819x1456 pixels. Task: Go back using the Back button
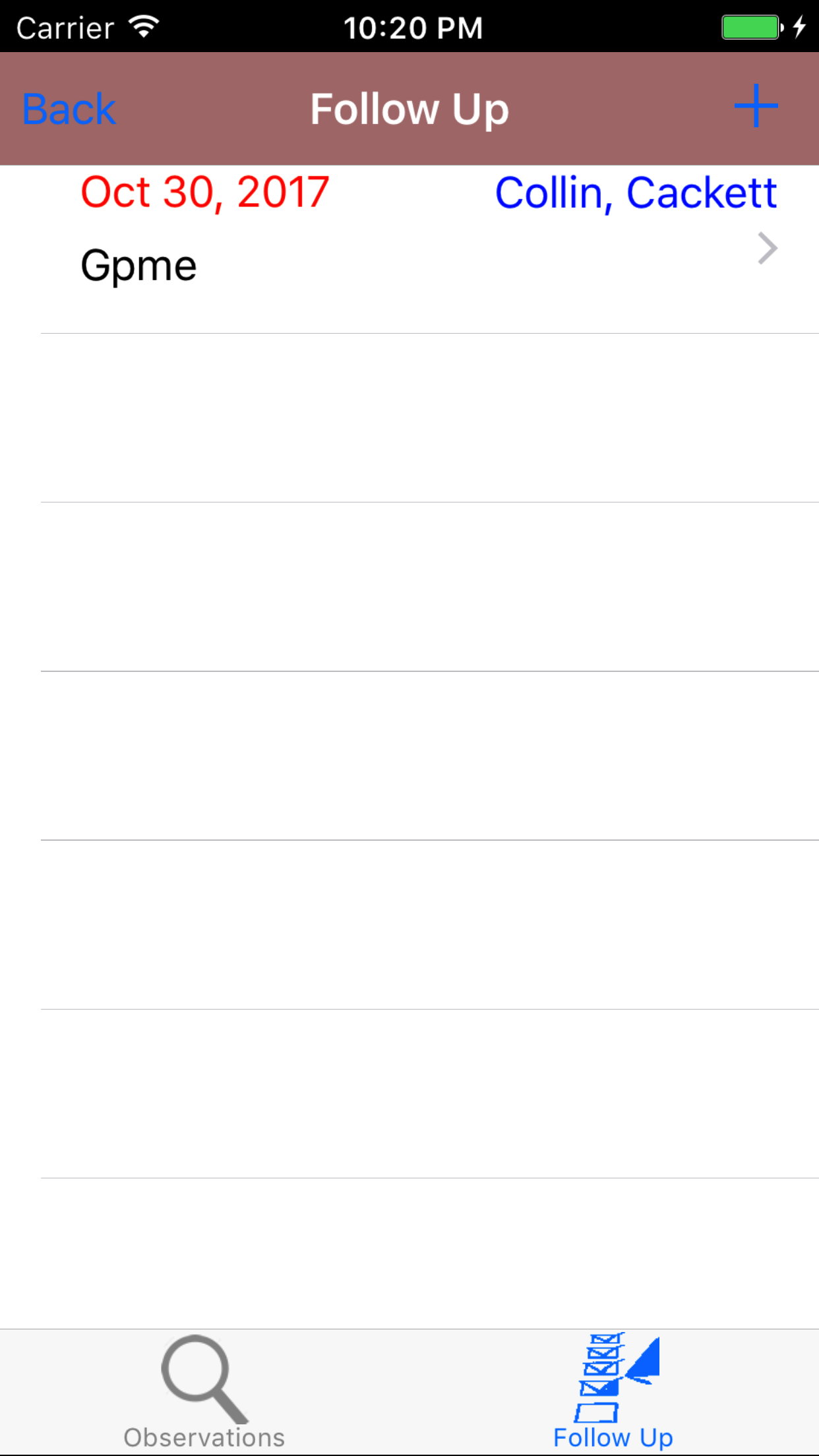click(69, 109)
